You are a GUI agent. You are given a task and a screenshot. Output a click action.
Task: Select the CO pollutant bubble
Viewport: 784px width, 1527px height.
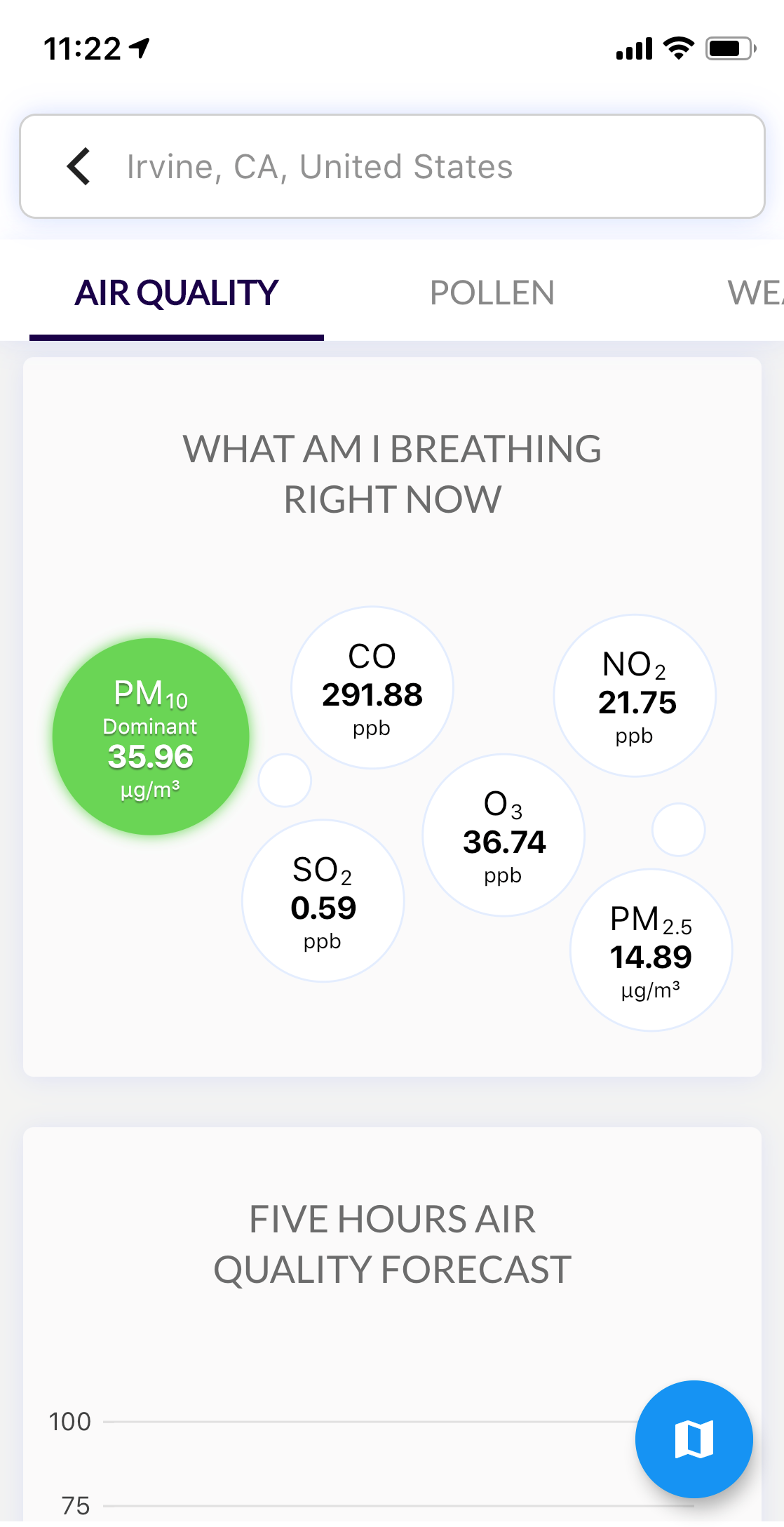372,687
